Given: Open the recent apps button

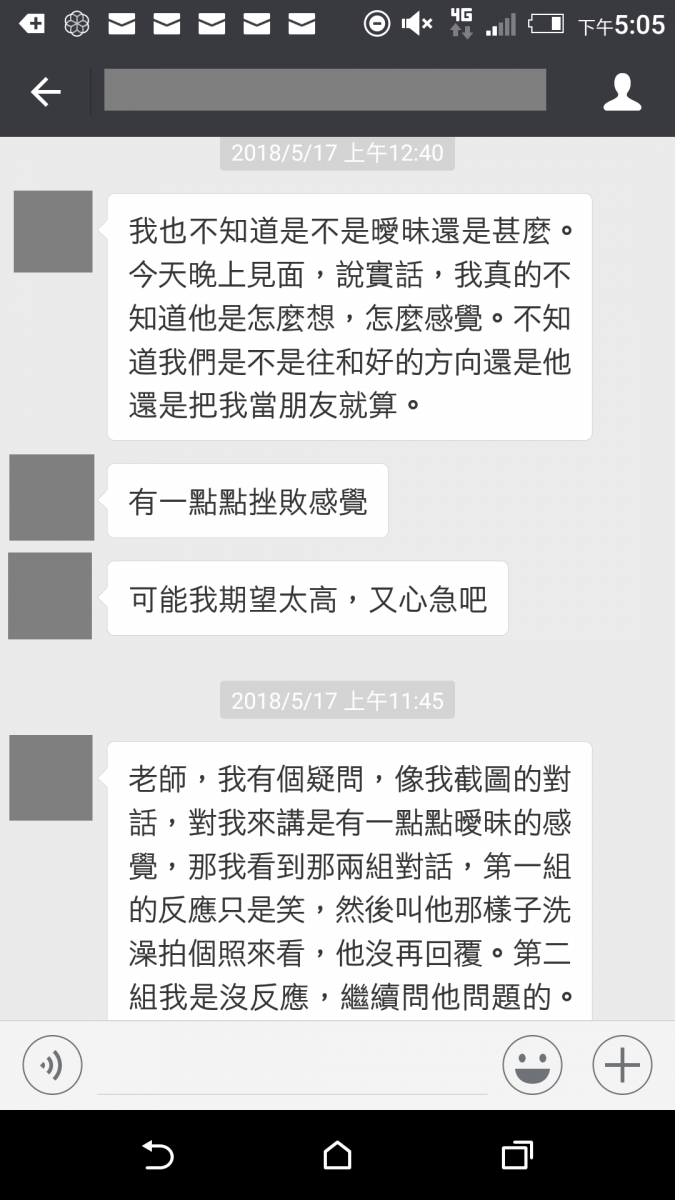Looking at the screenshot, I should coord(516,1156).
